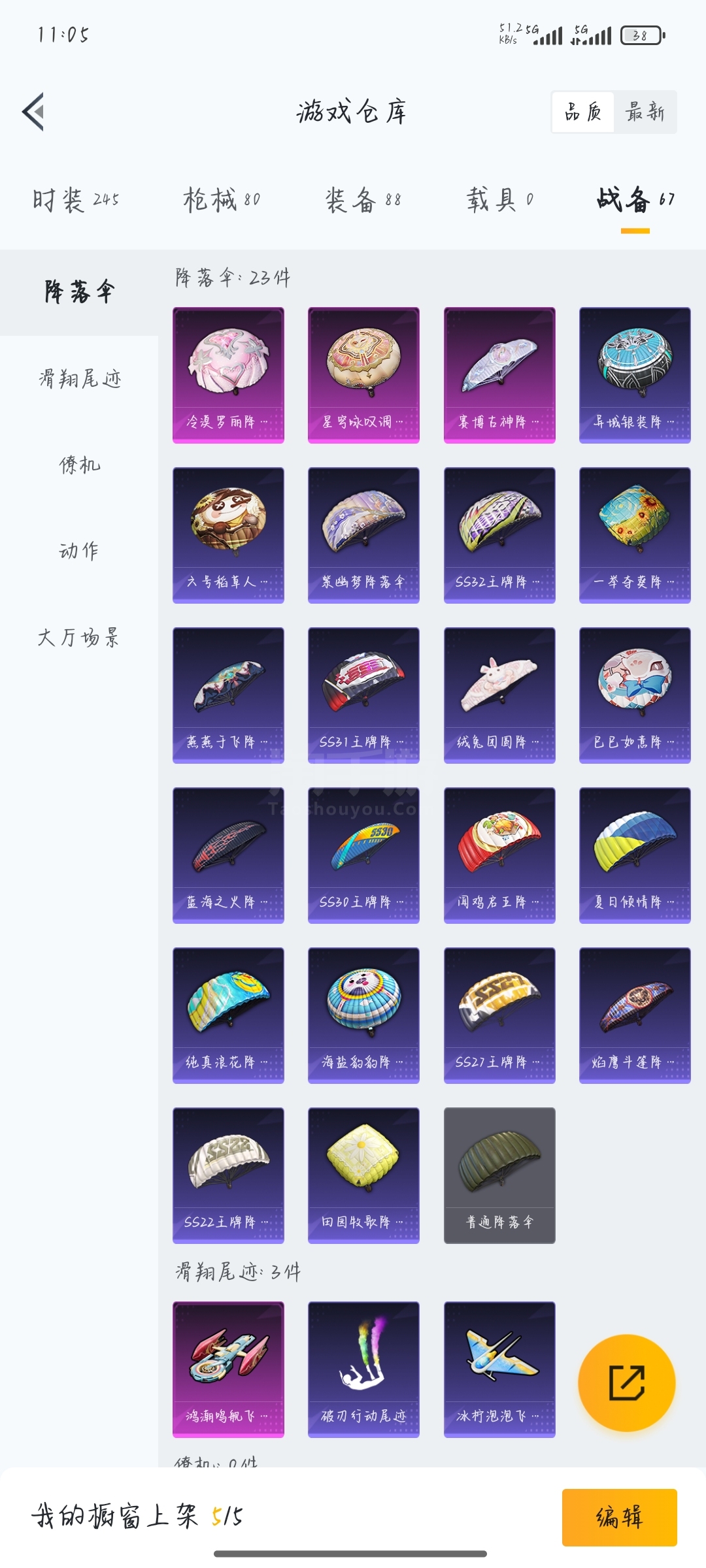The height and width of the screenshot is (1568, 706).
Task: Open the SS32王牌 parachute item
Action: pos(499,535)
